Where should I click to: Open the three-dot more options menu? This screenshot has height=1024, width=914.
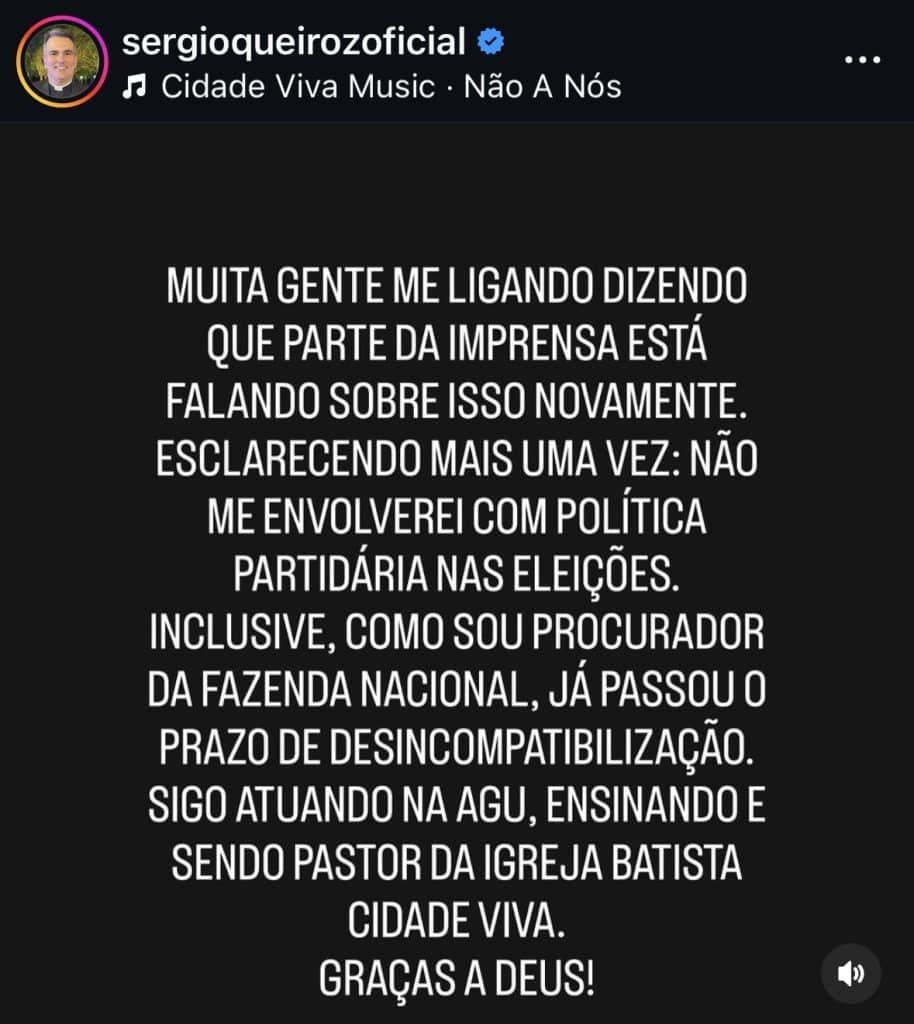coord(862,60)
